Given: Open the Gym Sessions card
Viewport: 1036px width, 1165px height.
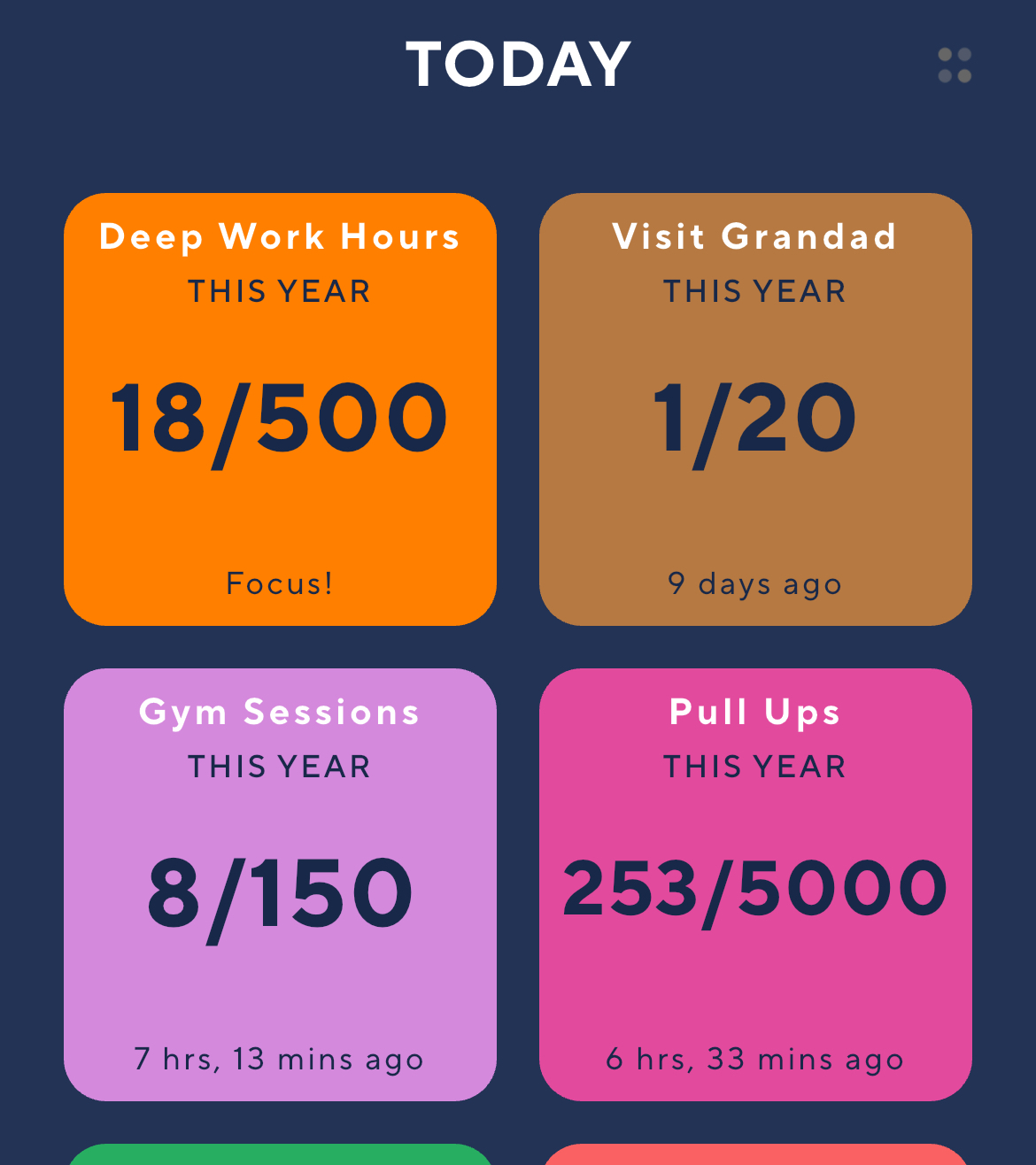Looking at the screenshot, I should click(280, 884).
